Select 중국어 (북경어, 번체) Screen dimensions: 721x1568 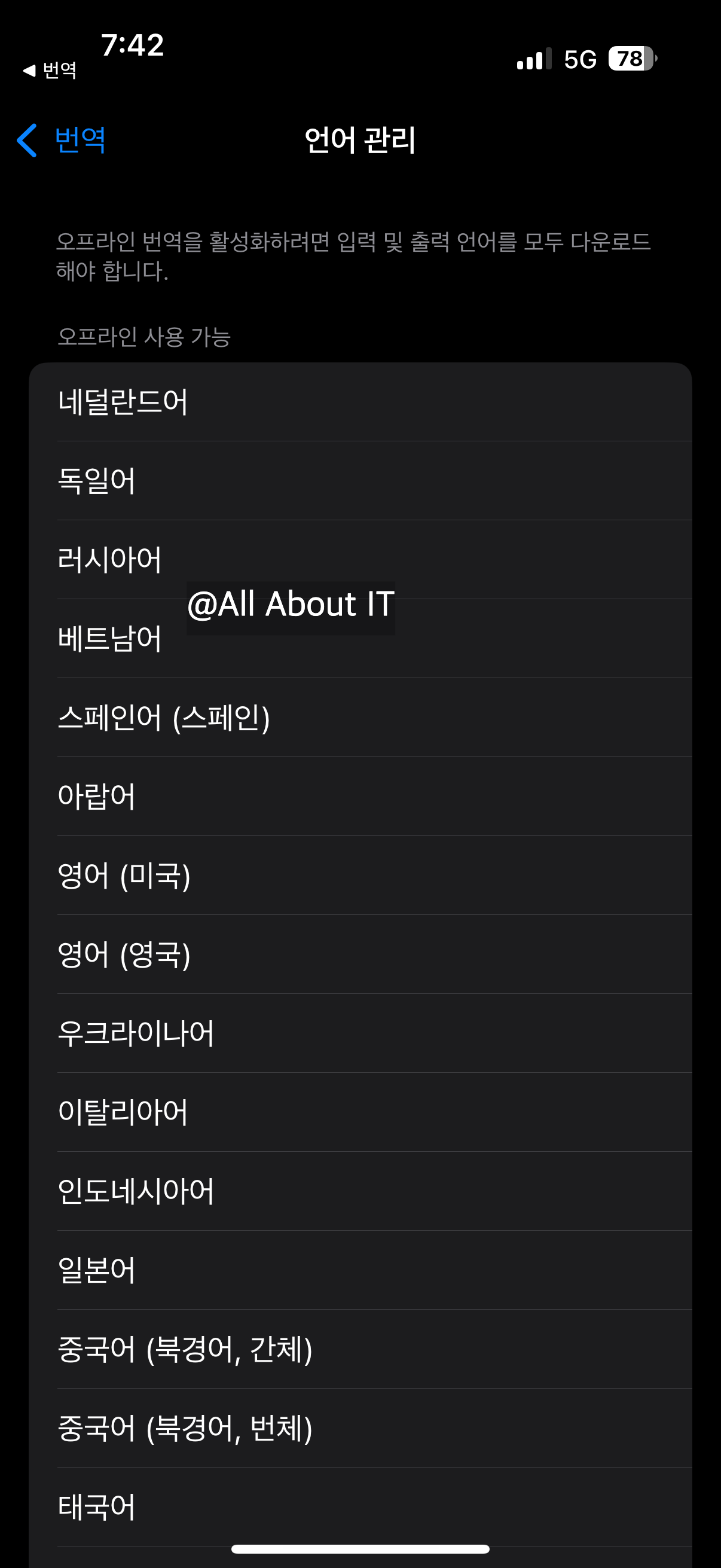click(x=360, y=1428)
